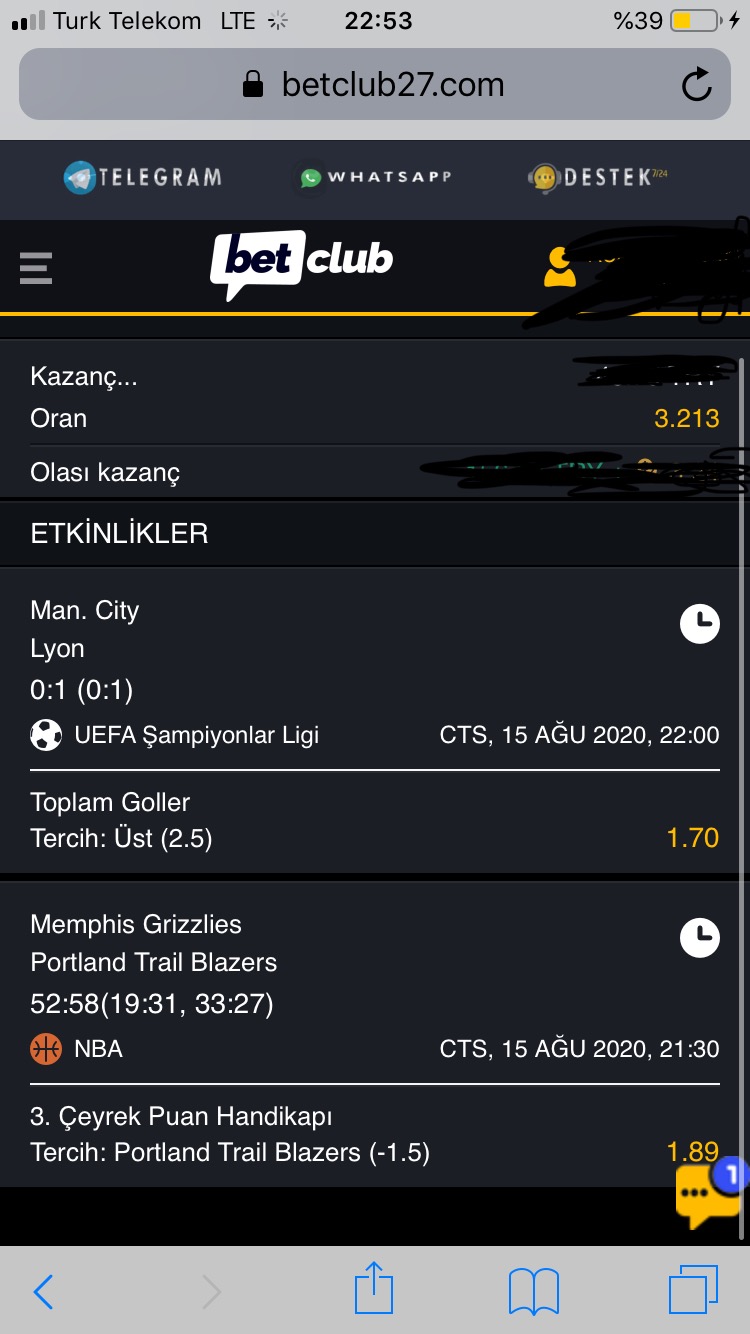750x1334 pixels.
Task: Go back in Safari
Action: point(43,1292)
